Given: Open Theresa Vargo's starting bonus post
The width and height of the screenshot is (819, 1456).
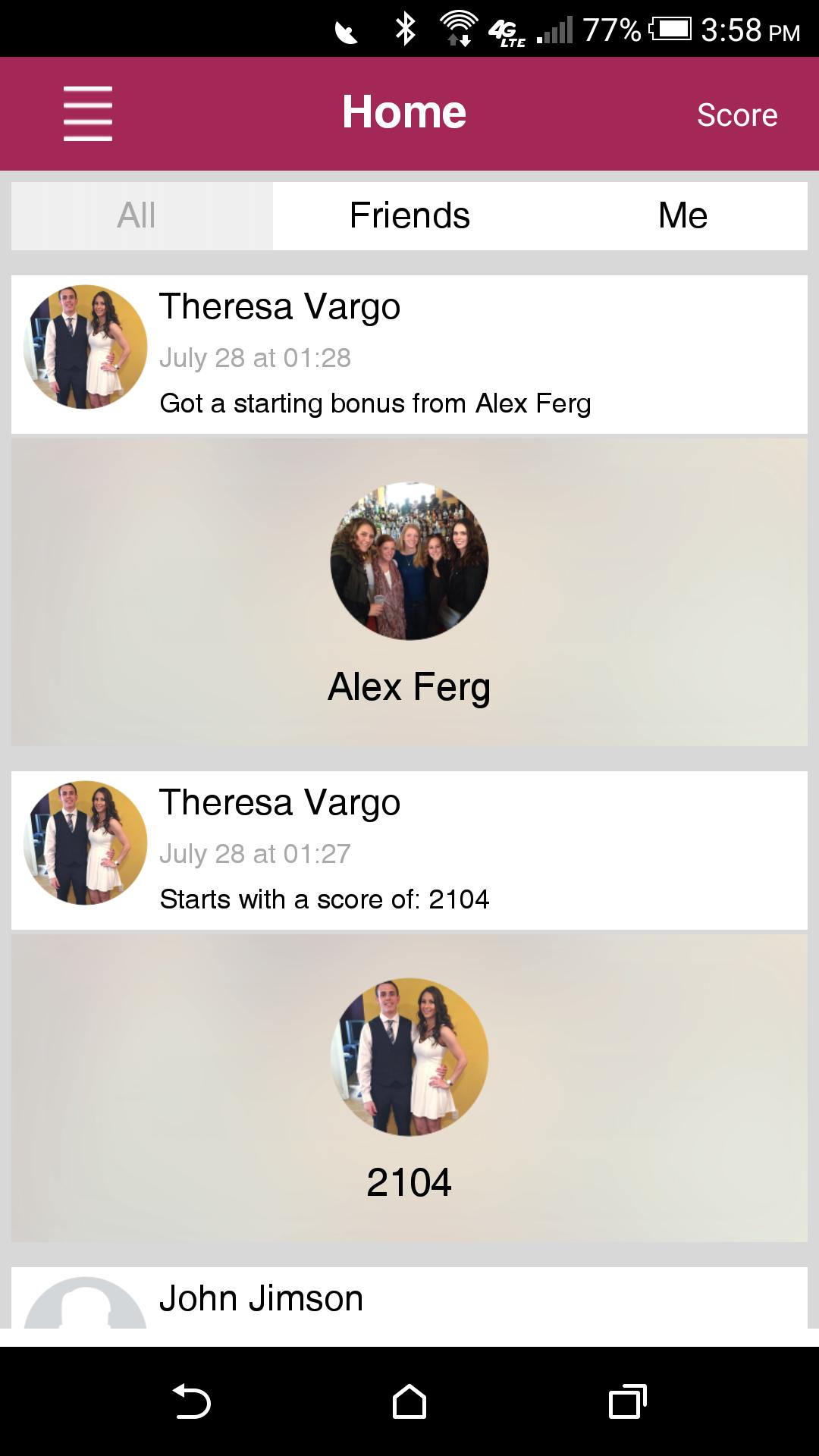Looking at the screenshot, I should coord(409,355).
